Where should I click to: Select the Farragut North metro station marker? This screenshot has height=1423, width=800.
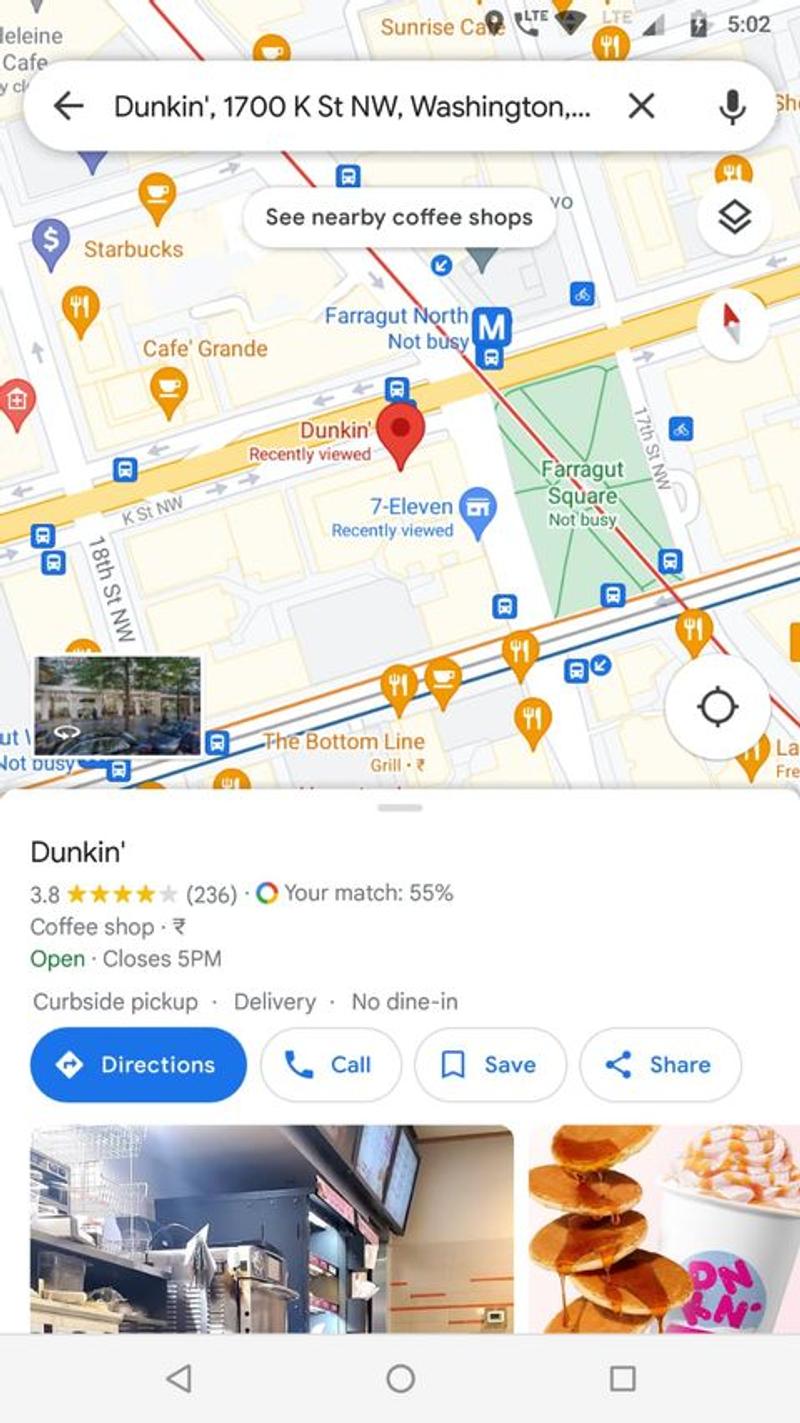click(491, 325)
